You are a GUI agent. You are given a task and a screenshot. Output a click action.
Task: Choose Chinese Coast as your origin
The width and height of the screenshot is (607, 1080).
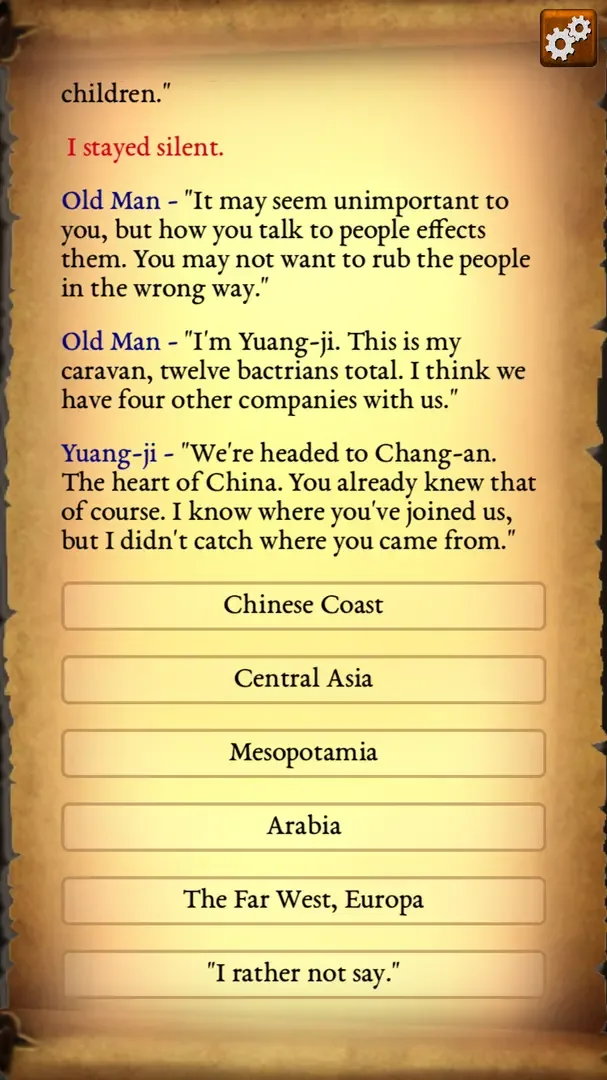[303, 606]
